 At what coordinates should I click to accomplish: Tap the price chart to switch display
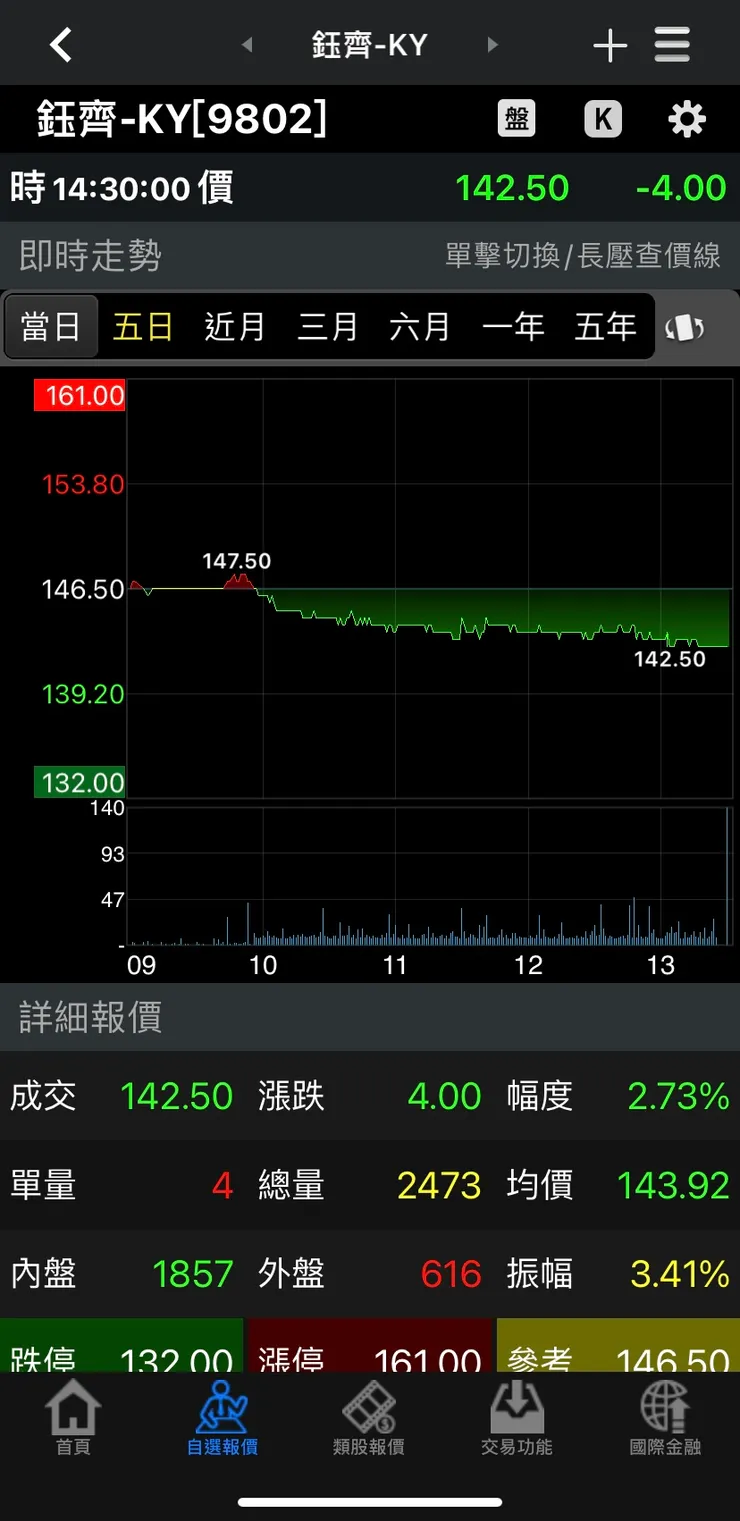point(420,600)
